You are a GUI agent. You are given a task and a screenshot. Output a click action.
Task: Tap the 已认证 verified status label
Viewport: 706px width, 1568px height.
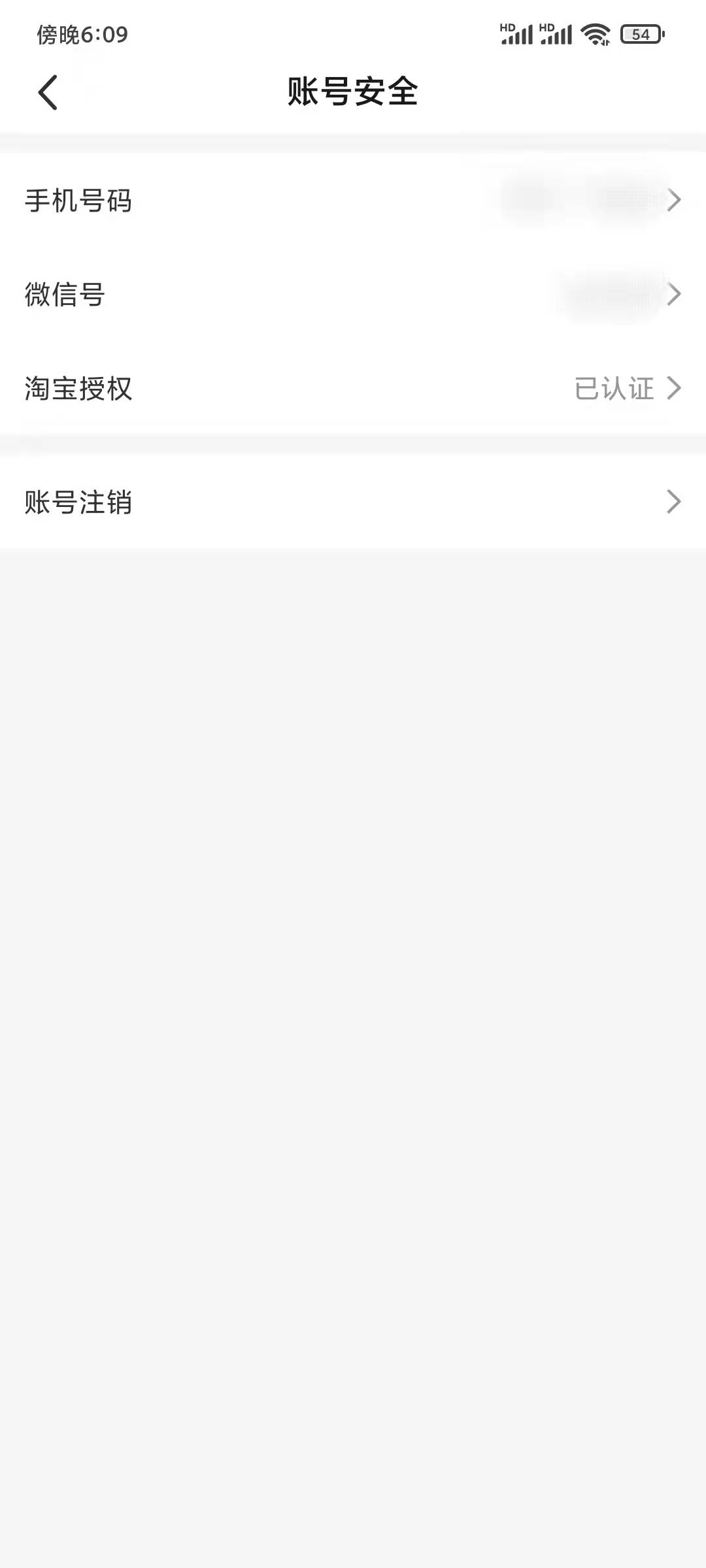click(x=614, y=389)
